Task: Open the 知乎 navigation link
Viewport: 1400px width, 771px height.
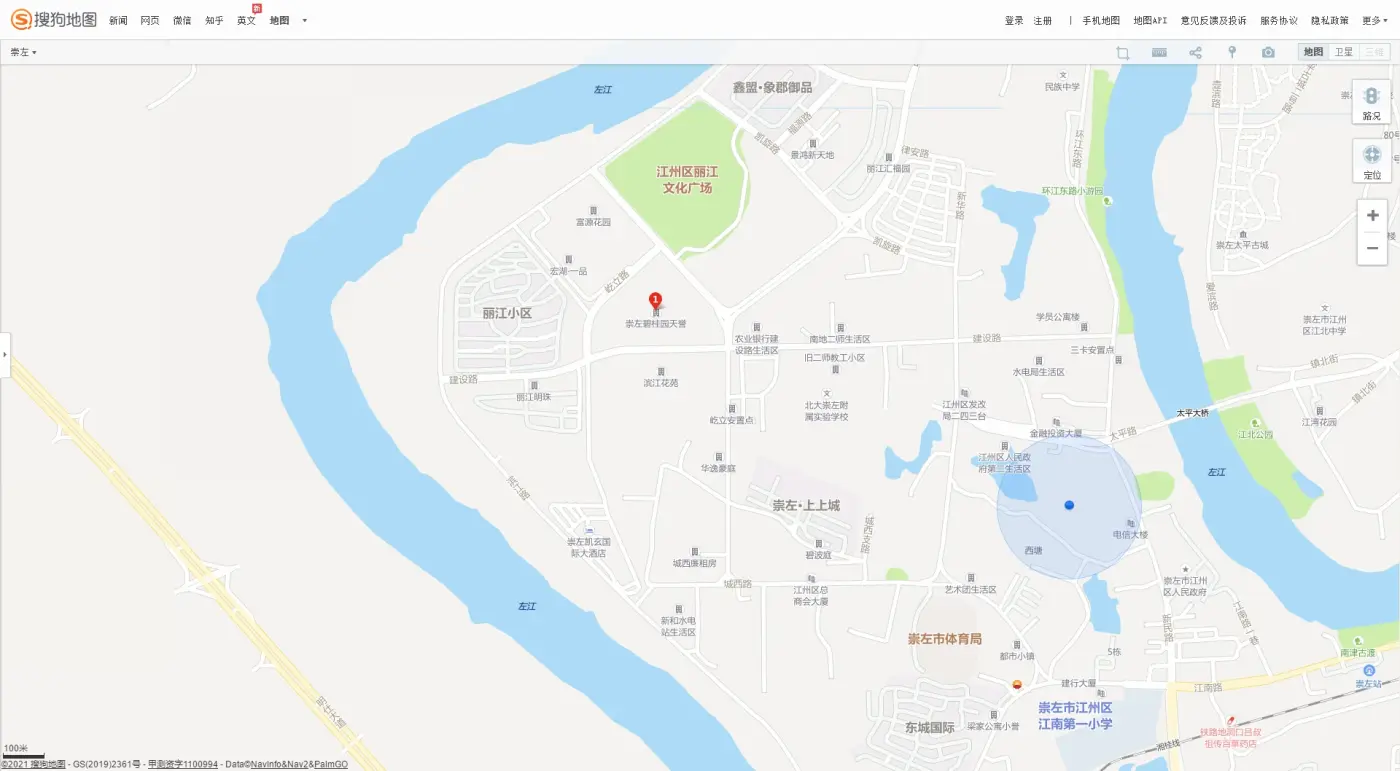Action: pyautogui.click(x=214, y=20)
